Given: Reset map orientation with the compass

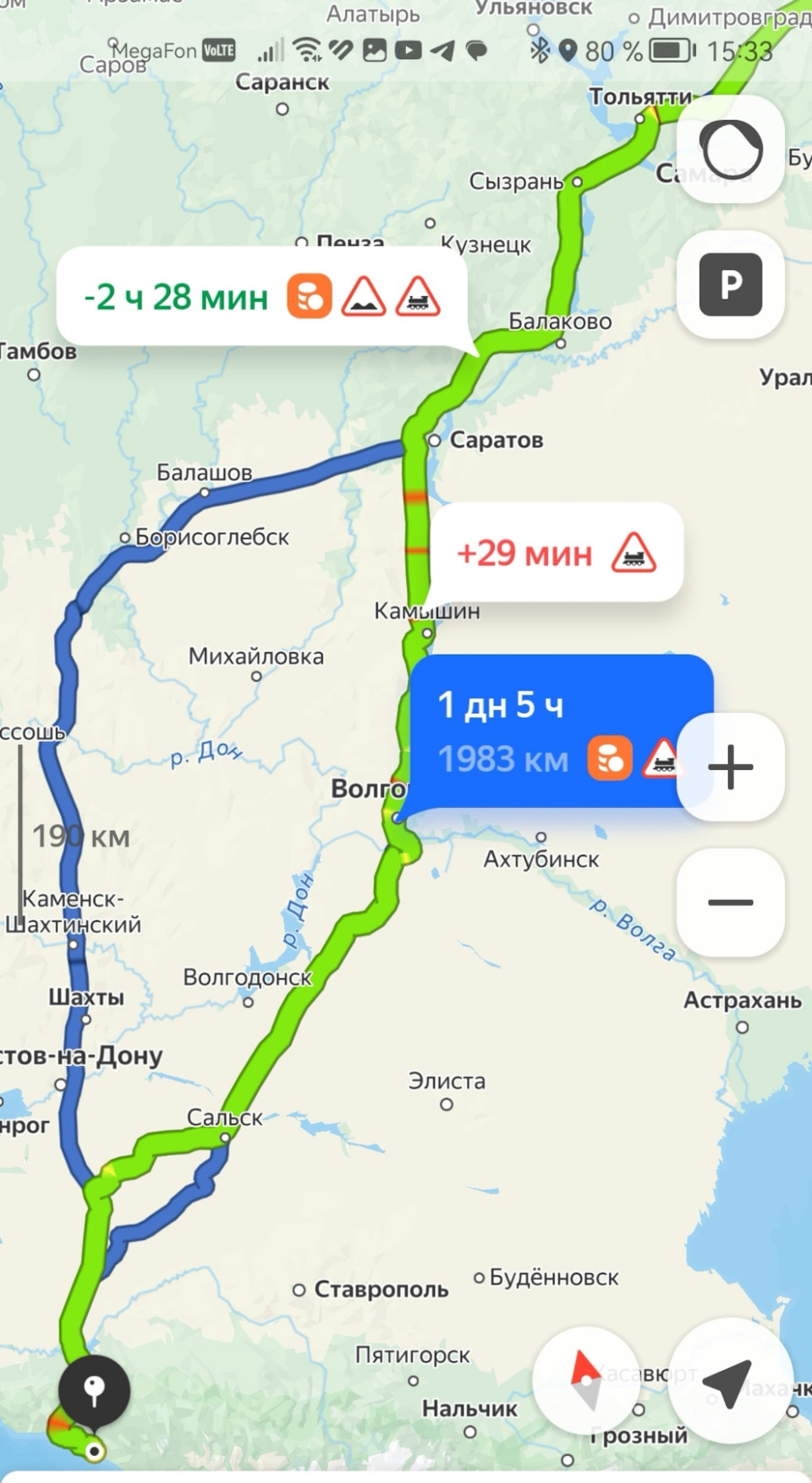Looking at the screenshot, I should tap(586, 1380).
